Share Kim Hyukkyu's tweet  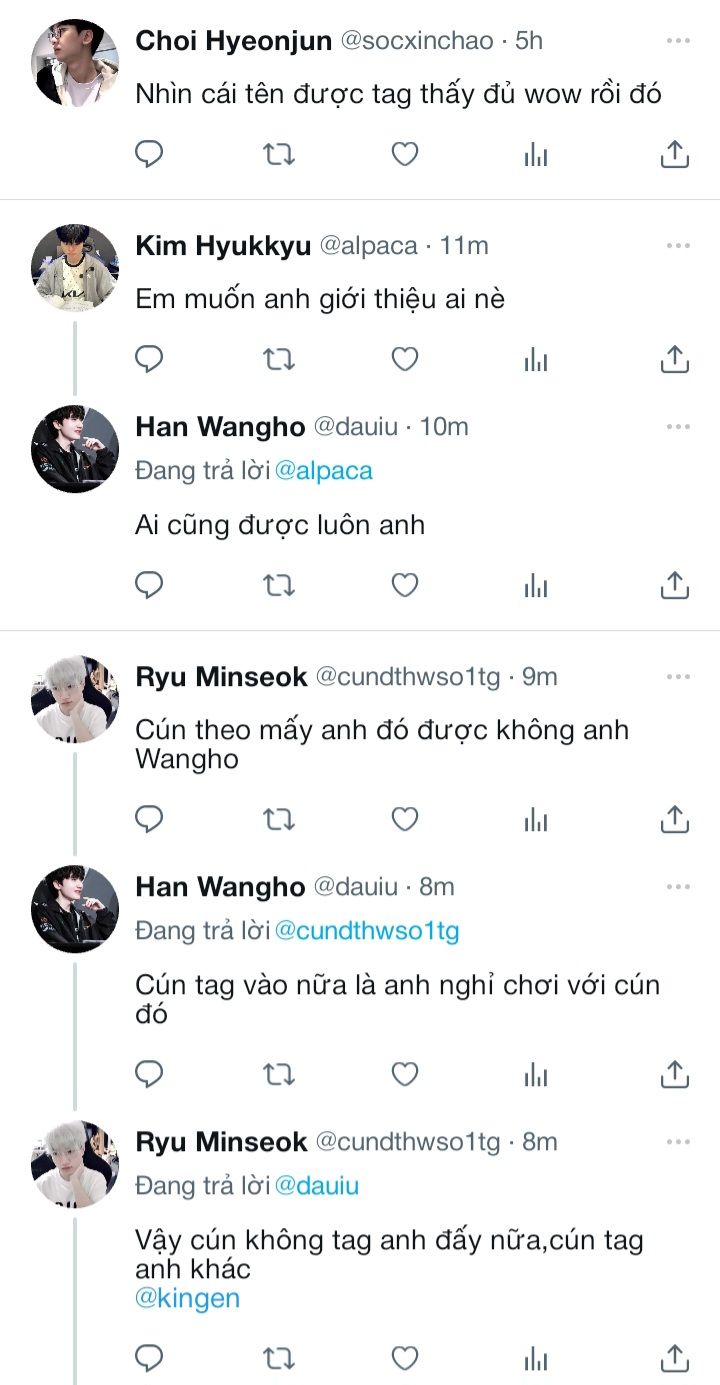pos(675,359)
